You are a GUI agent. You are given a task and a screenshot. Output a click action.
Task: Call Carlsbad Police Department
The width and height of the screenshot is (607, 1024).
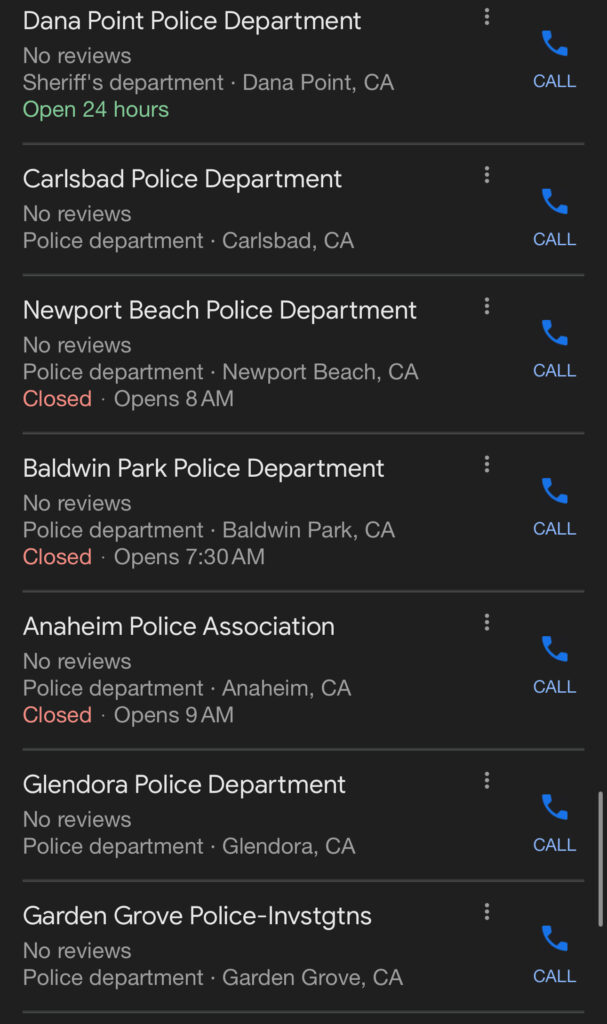pos(554,217)
